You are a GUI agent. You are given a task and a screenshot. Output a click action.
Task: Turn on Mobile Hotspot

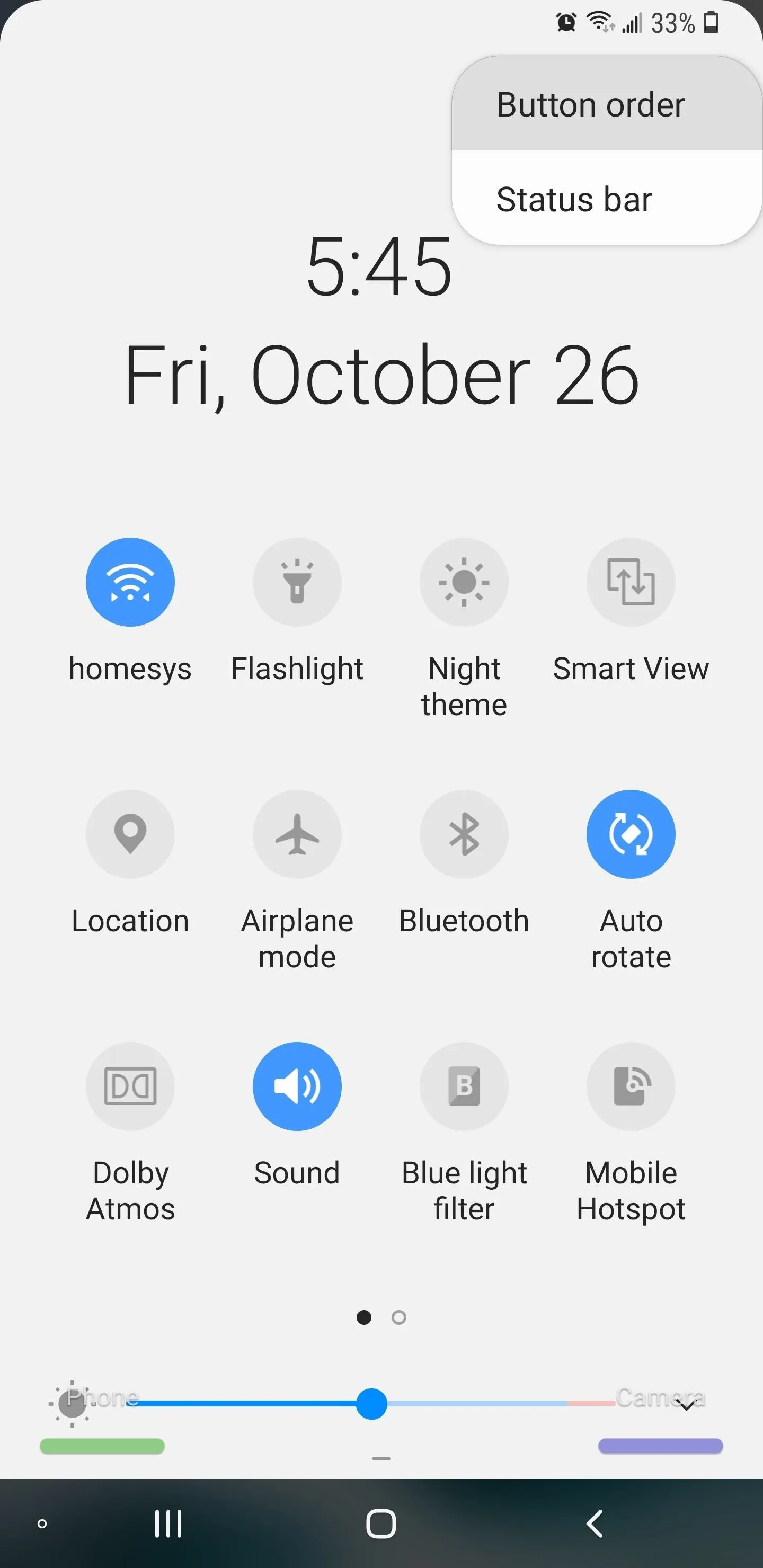click(x=631, y=1086)
